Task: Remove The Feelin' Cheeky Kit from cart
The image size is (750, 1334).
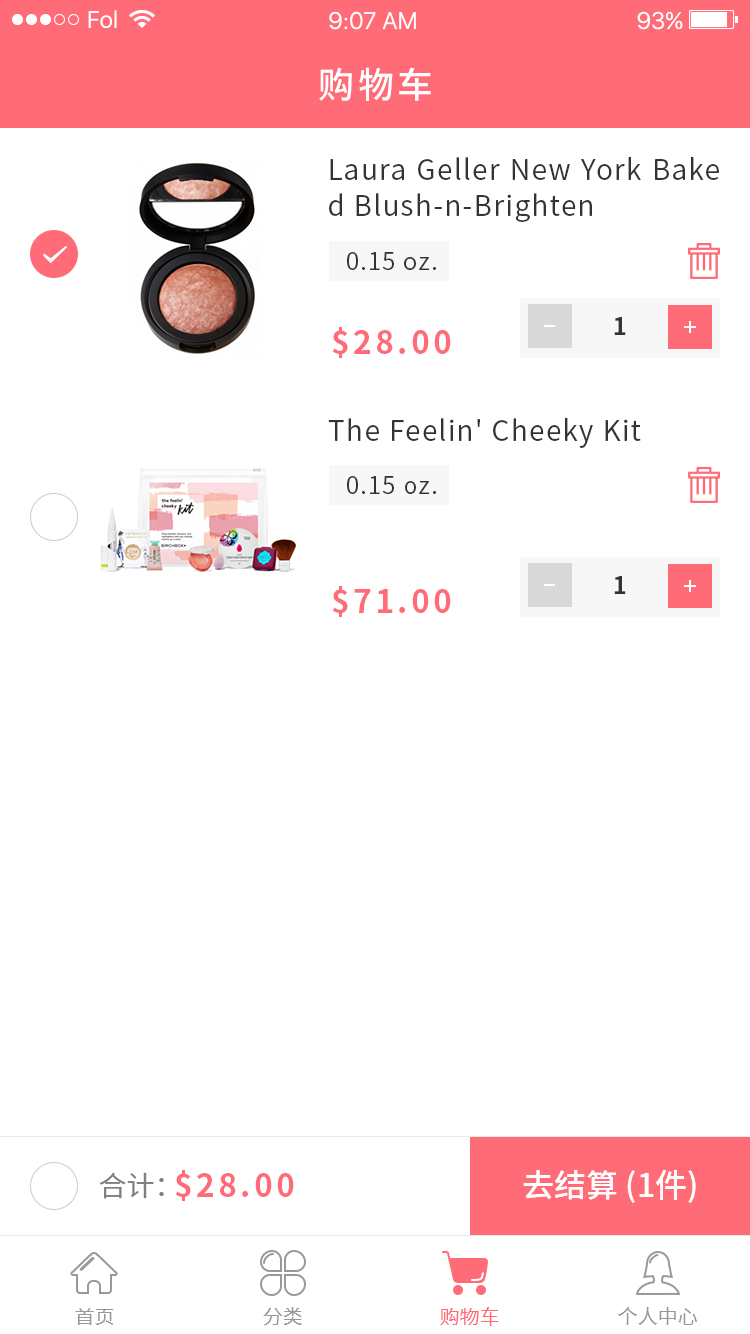Action: (x=703, y=485)
